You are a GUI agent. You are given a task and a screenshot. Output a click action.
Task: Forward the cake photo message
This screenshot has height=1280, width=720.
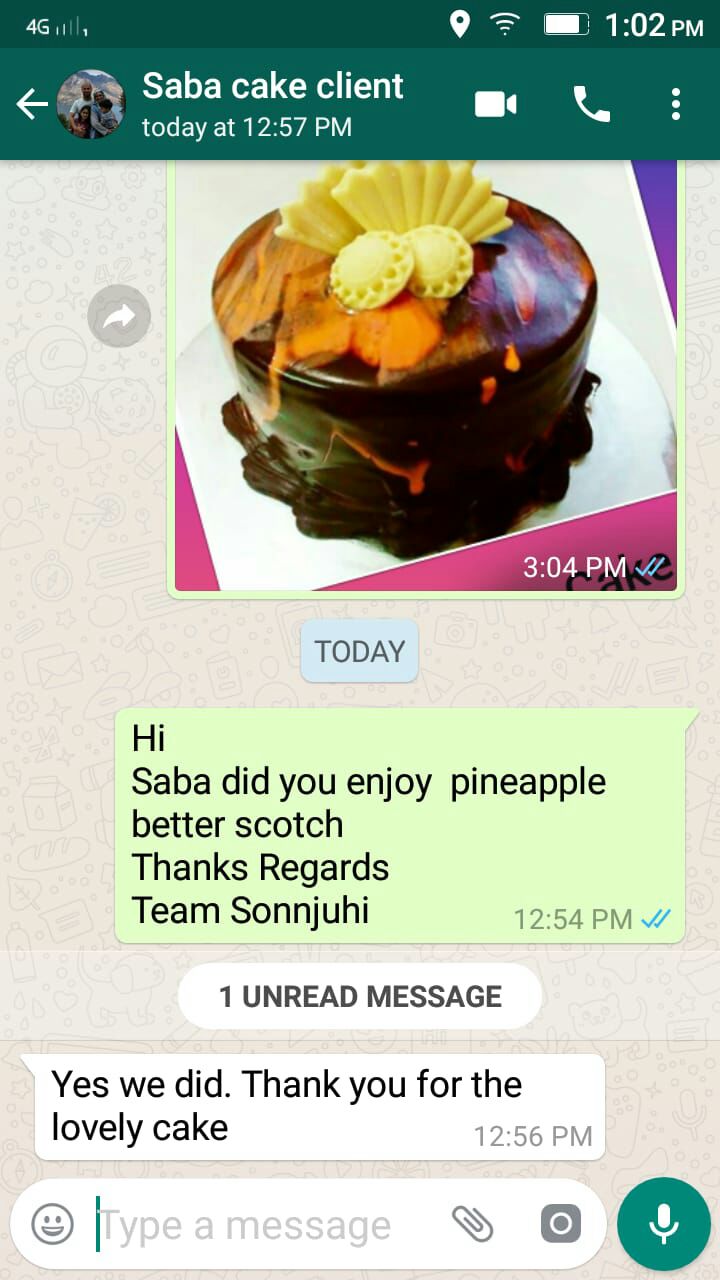coord(119,318)
